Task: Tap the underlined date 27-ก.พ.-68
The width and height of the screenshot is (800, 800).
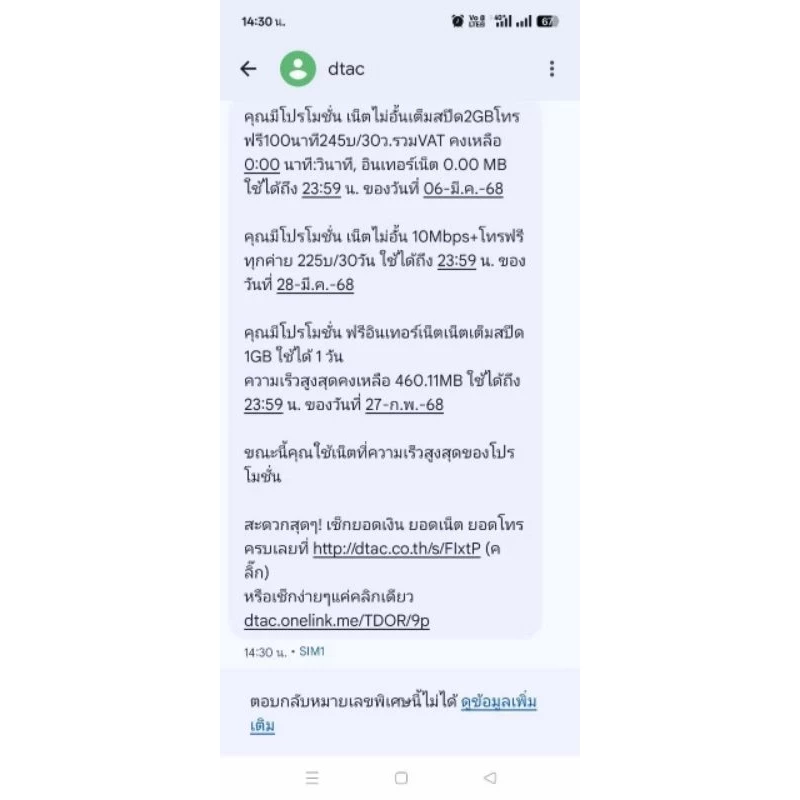Action: click(404, 405)
